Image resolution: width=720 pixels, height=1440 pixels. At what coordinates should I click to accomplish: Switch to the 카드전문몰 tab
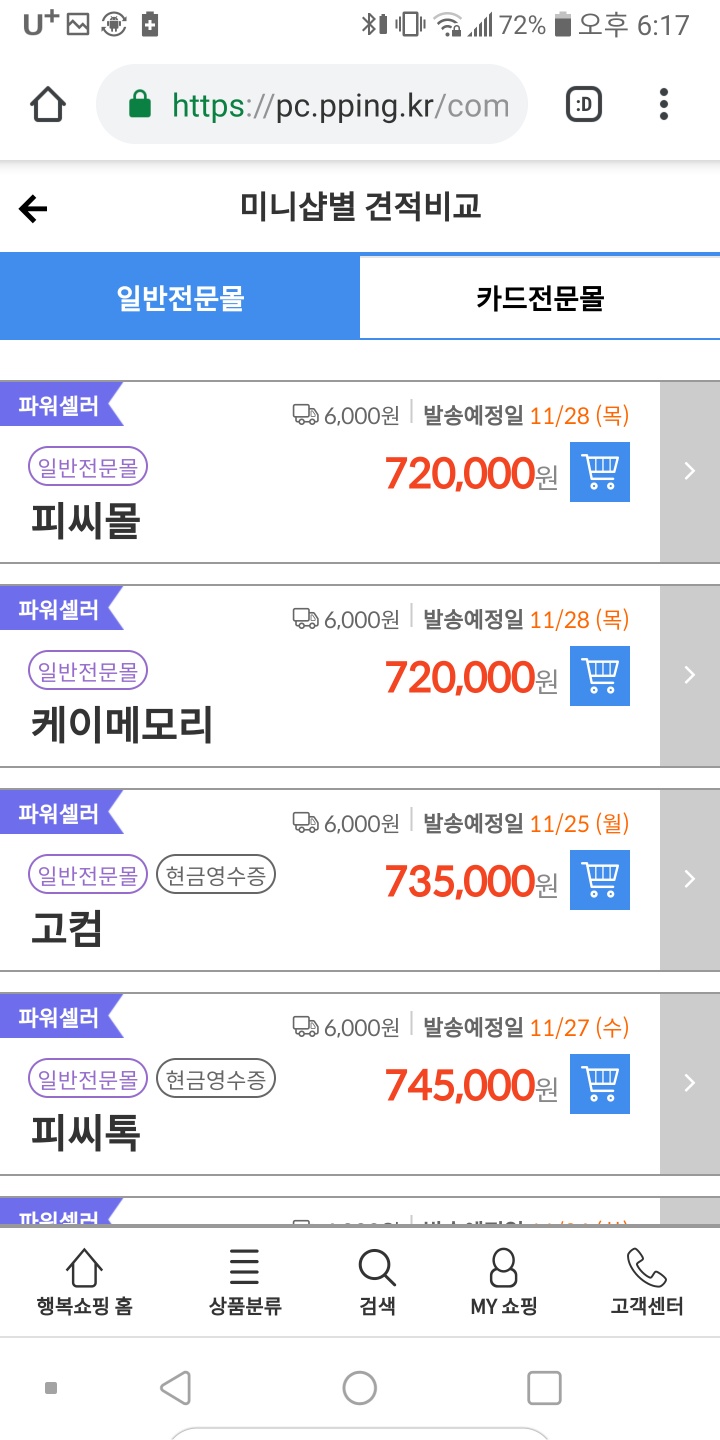[x=540, y=297]
